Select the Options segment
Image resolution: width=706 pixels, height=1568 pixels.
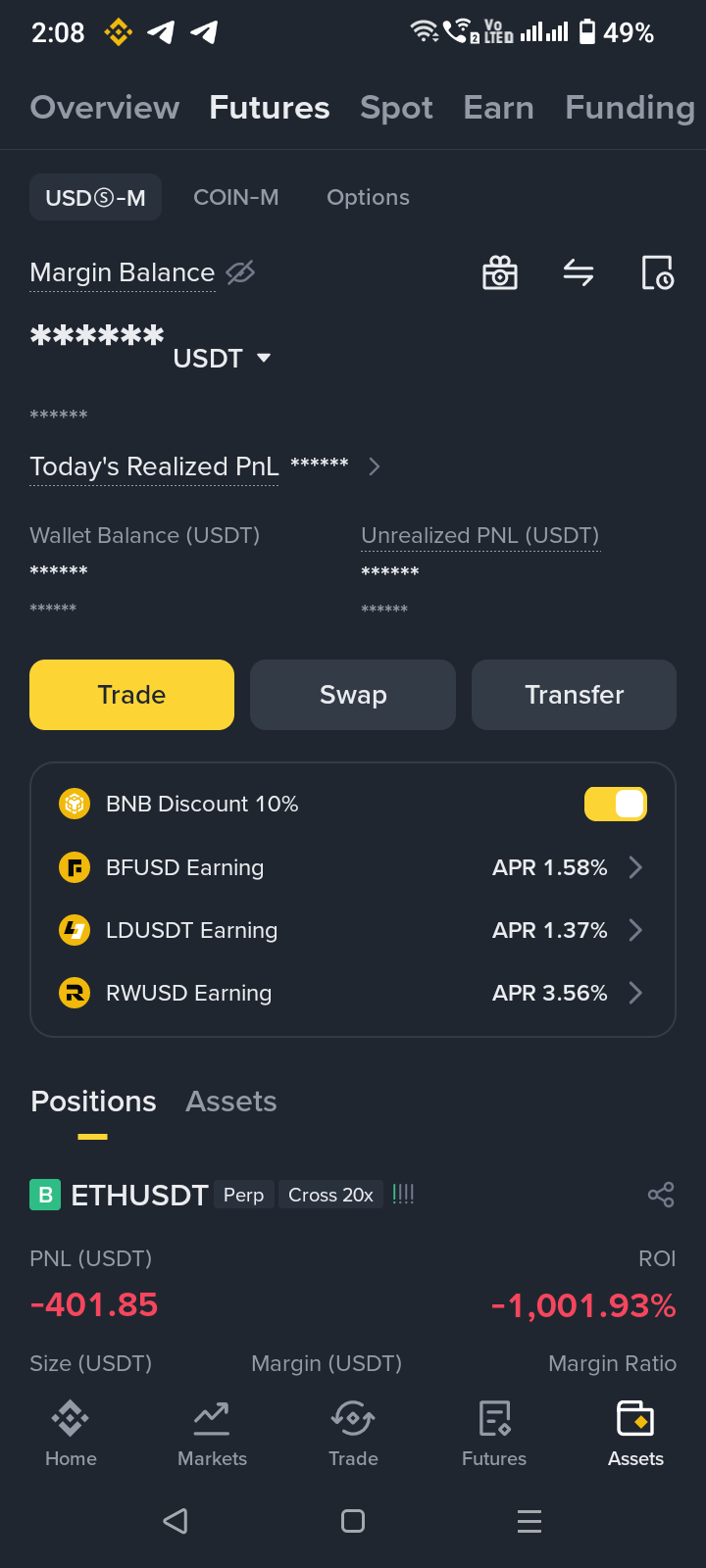click(368, 197)
